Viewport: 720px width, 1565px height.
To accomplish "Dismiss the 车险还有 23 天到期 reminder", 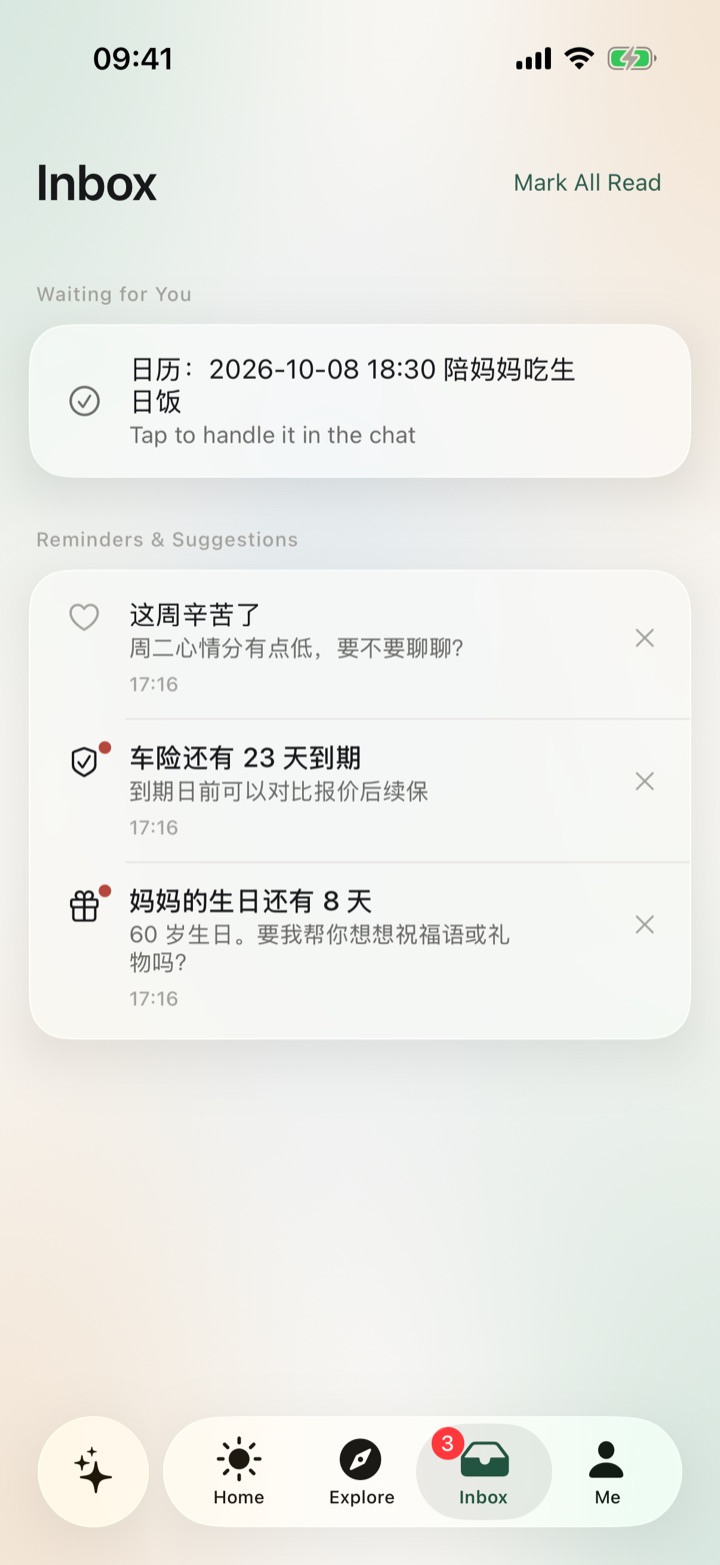I will click(x=645, y=781).
